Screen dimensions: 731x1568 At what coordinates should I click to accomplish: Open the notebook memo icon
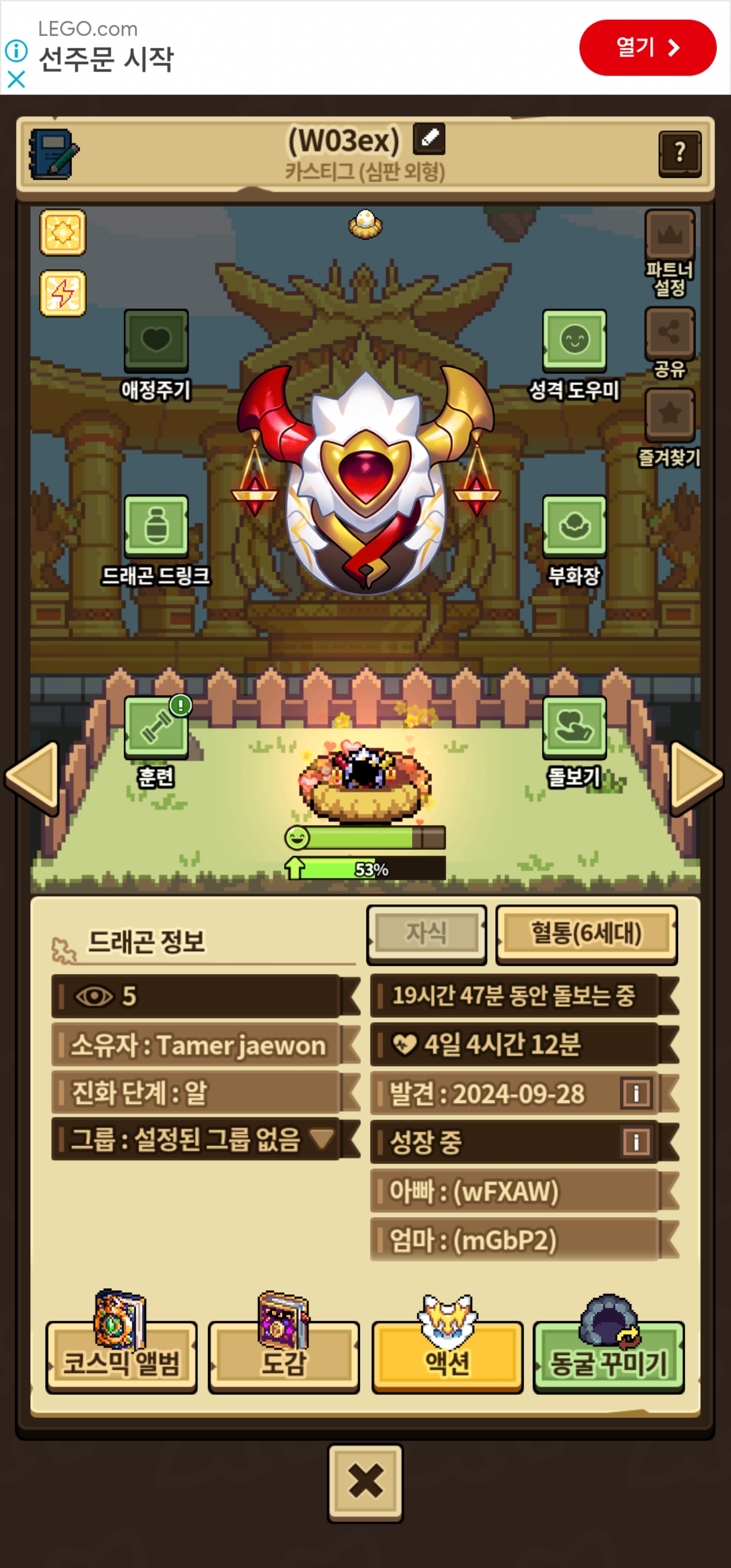pos(53,154)
